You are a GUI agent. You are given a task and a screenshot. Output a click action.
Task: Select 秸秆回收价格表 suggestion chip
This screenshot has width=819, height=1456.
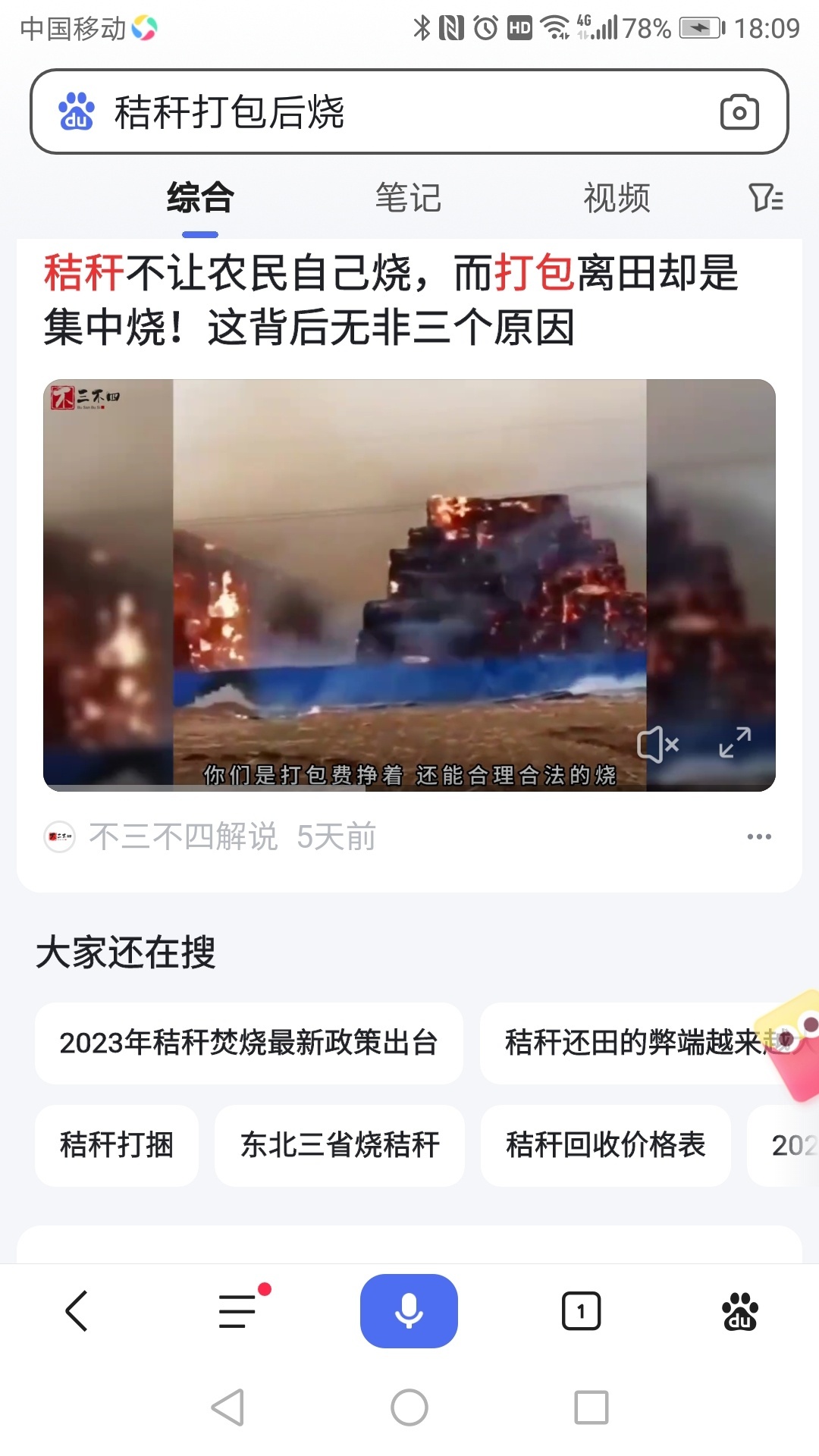[x=605, y=1145]
